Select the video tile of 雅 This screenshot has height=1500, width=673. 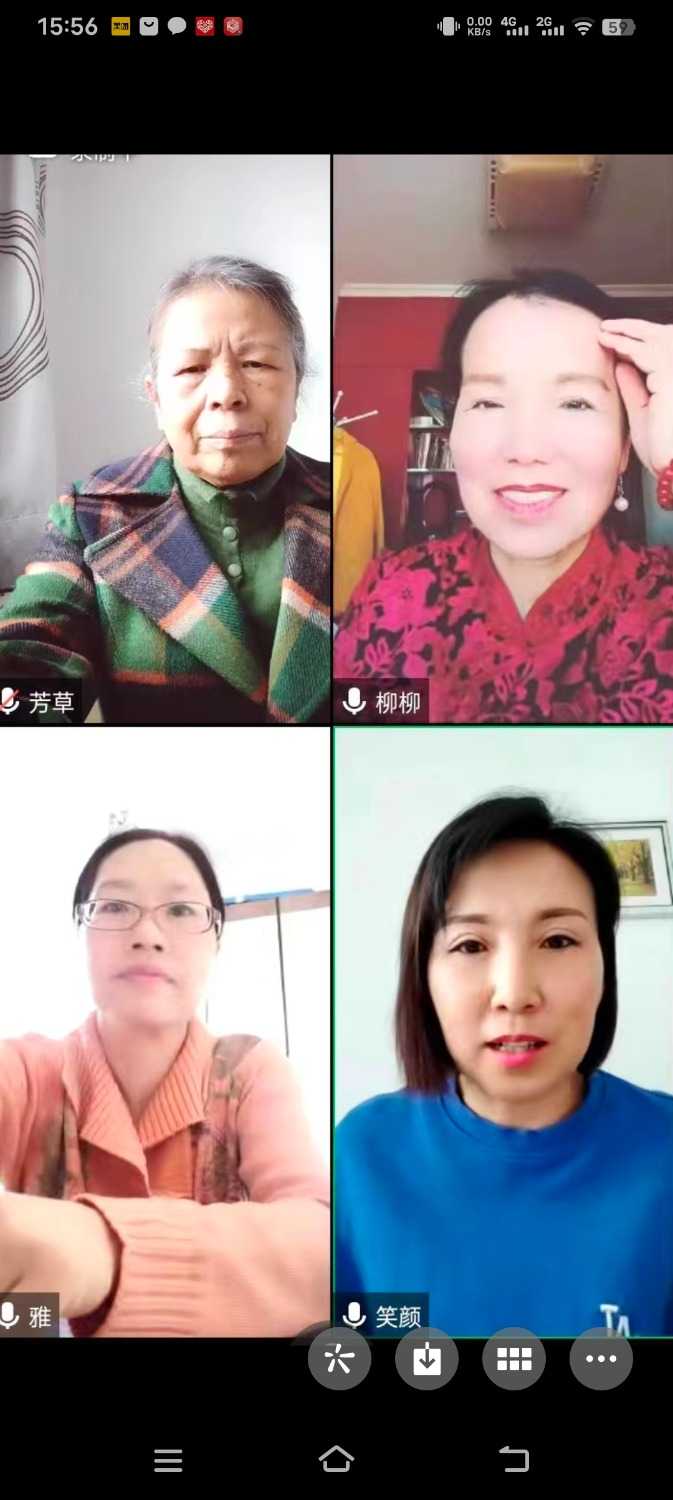165,1030
